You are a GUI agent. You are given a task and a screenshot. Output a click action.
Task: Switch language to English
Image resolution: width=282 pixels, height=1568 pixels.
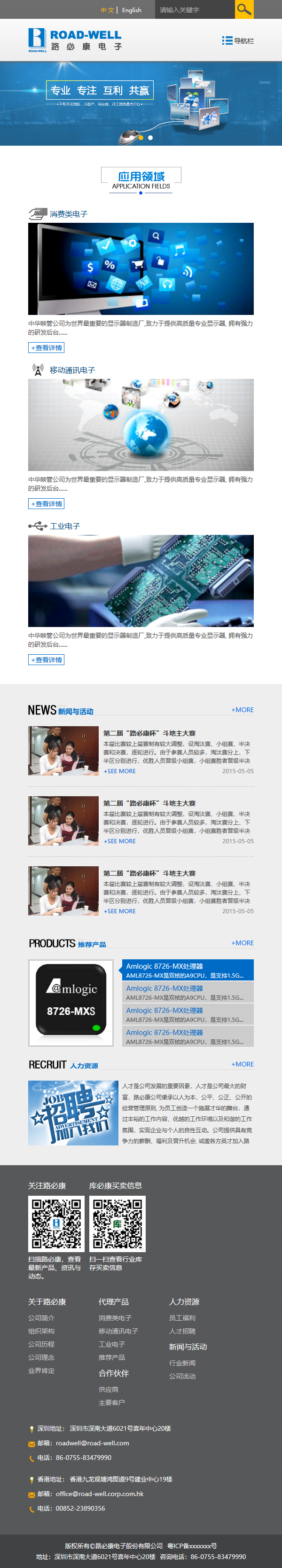[x=132, y=10]
